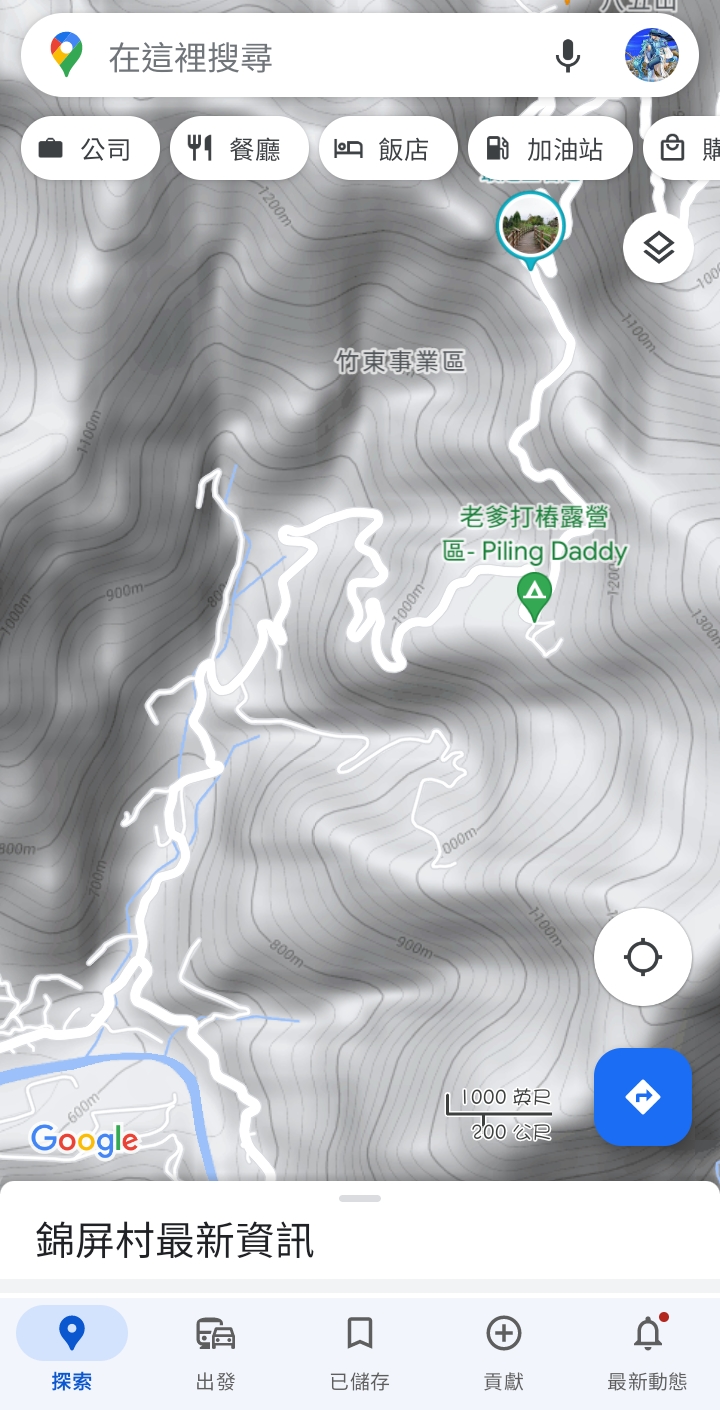Screen dimensions: 720x1410
Task: Switch to the 出發 tab
Action: [x=215, y=1353]
